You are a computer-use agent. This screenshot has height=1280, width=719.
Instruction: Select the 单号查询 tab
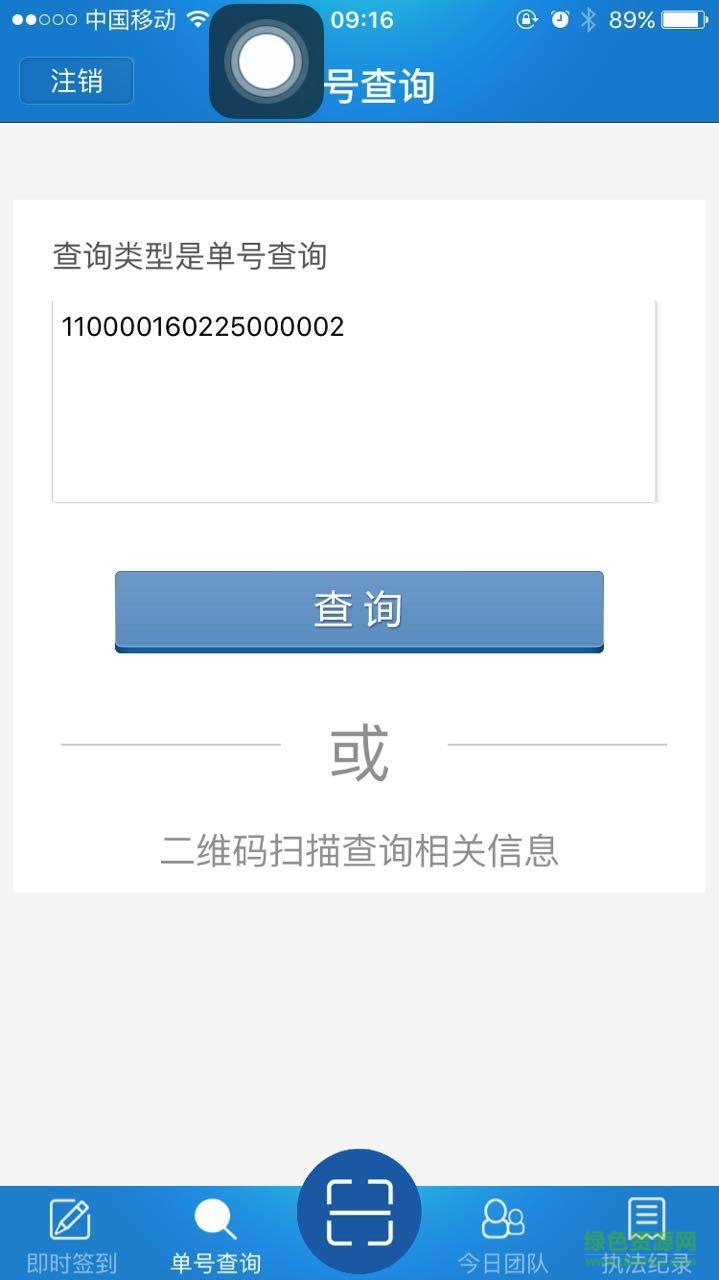click(215, 1235)
